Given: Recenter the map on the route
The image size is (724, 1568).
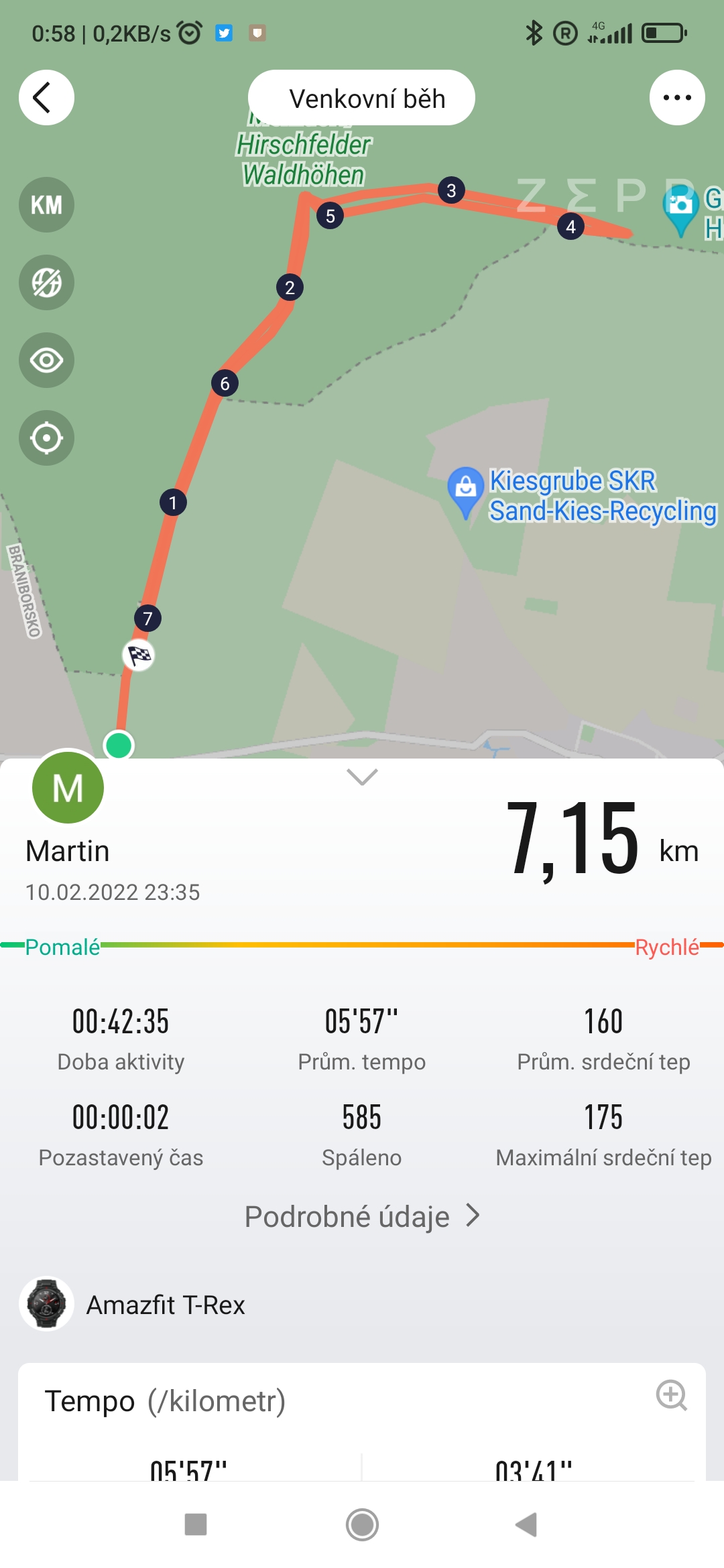Looking at the screenshot, I should click(46, 438).
